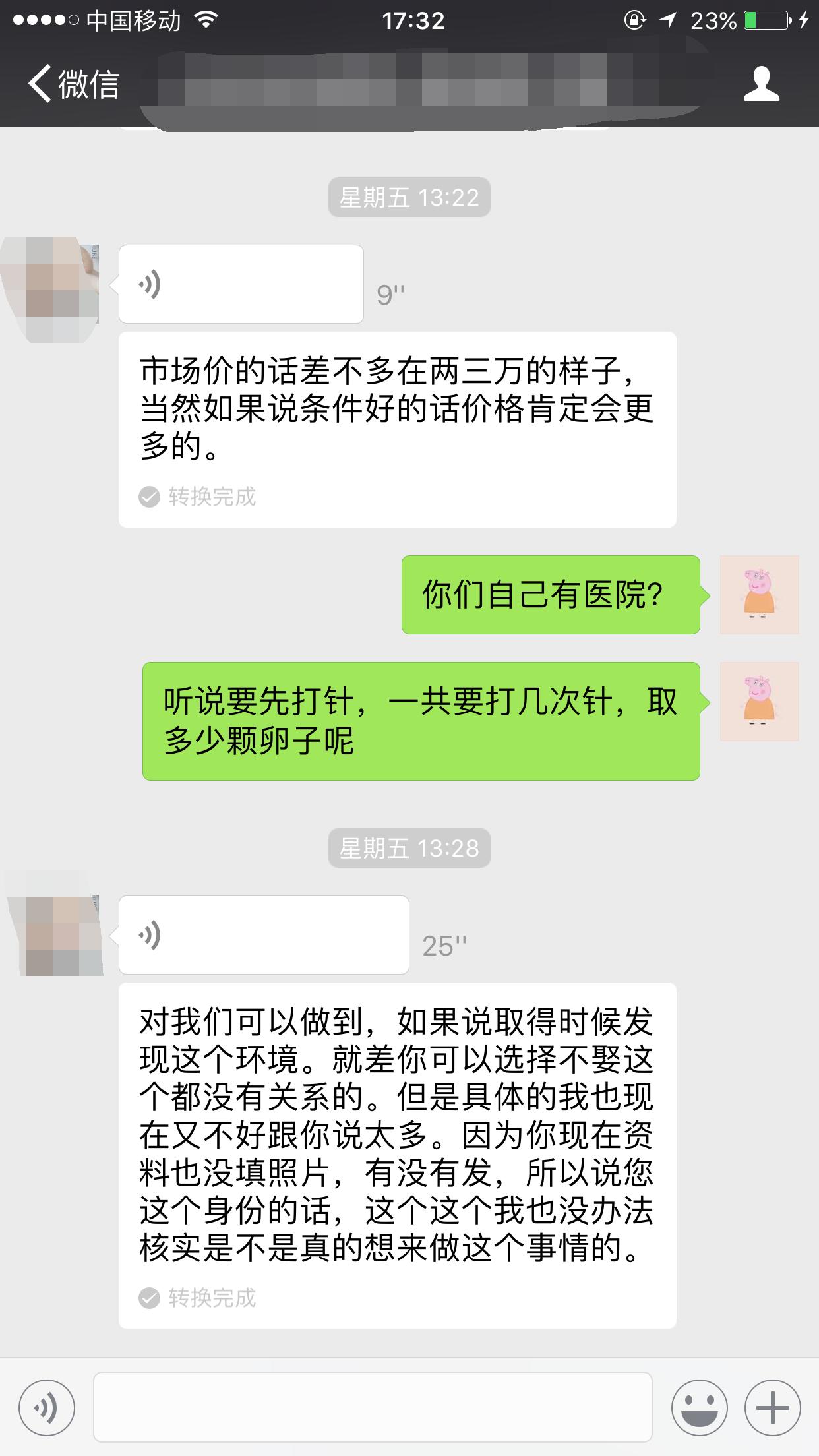The height and width of the screenshot is (1456, 819).
Task: Expand the 星期五 13:28 timestamp divider
Action: point(408,849)
